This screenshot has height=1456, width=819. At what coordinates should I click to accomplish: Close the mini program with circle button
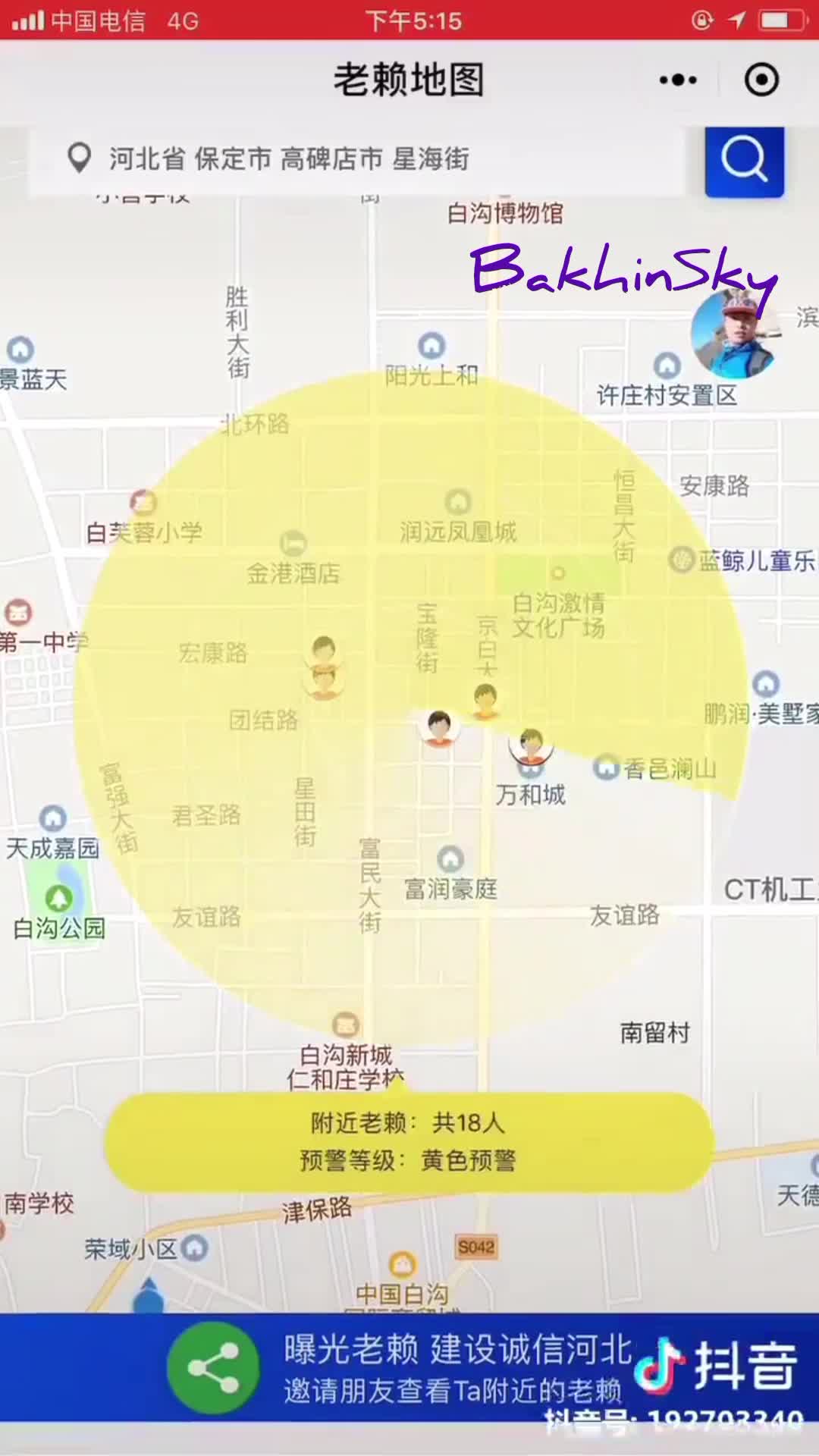[x=761, y=80]
